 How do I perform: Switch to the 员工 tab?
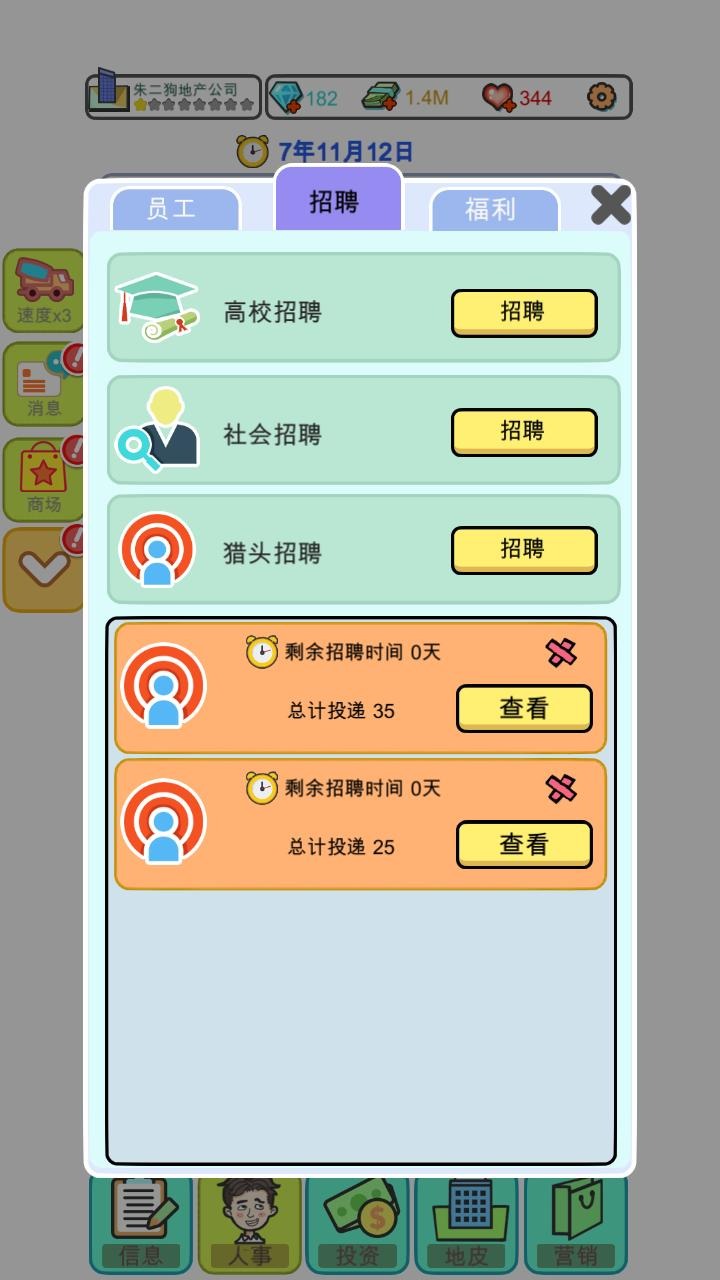175,209
